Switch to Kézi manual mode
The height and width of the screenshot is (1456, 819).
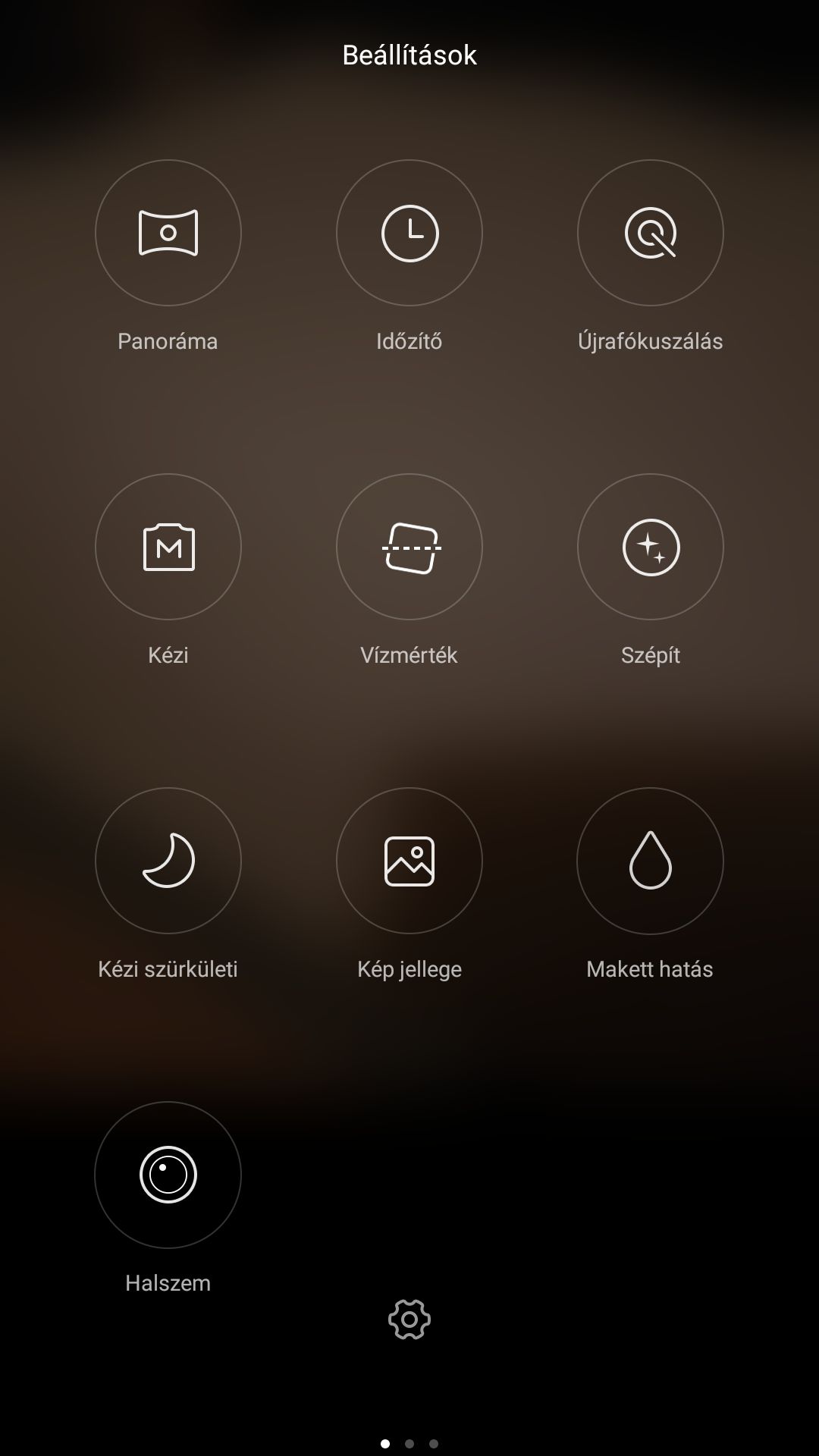168,547
